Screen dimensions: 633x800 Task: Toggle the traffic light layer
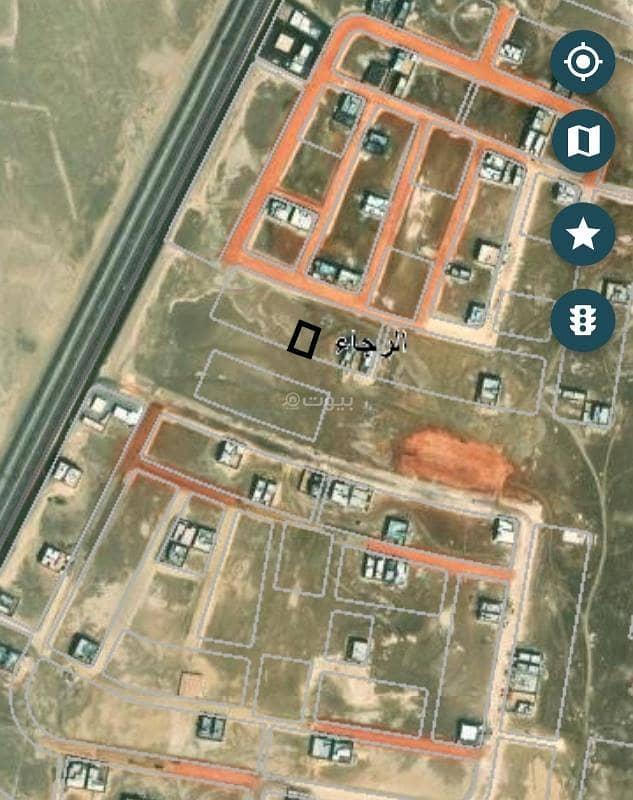[x=582, y=320]
